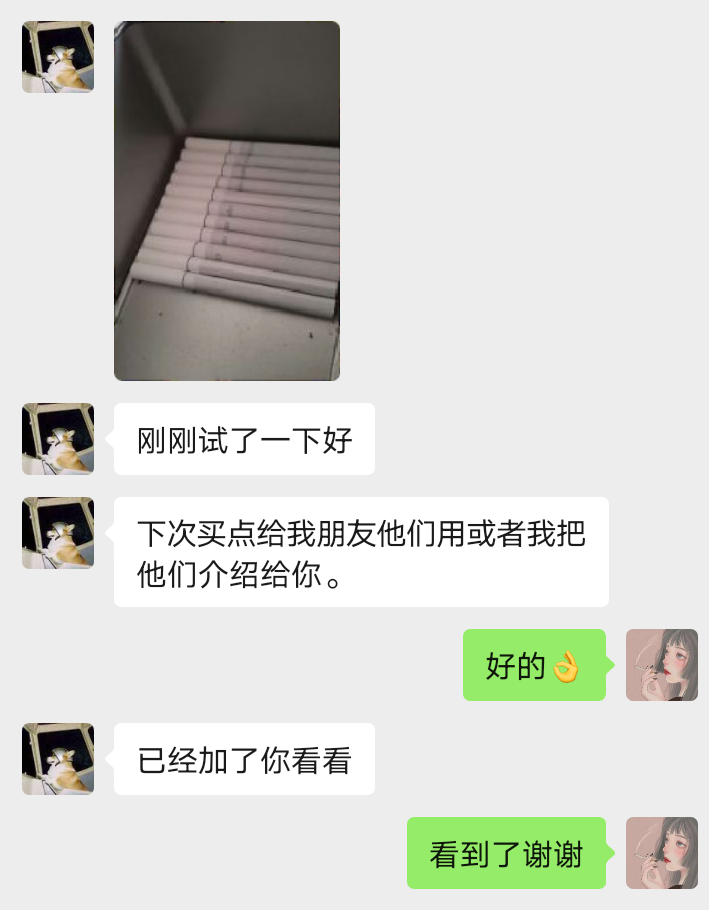The width and height of the screenshot is (709, 910).
Task: View contact profile from avatar beside 已经加了你看看
Action: [x=58, y=759]
